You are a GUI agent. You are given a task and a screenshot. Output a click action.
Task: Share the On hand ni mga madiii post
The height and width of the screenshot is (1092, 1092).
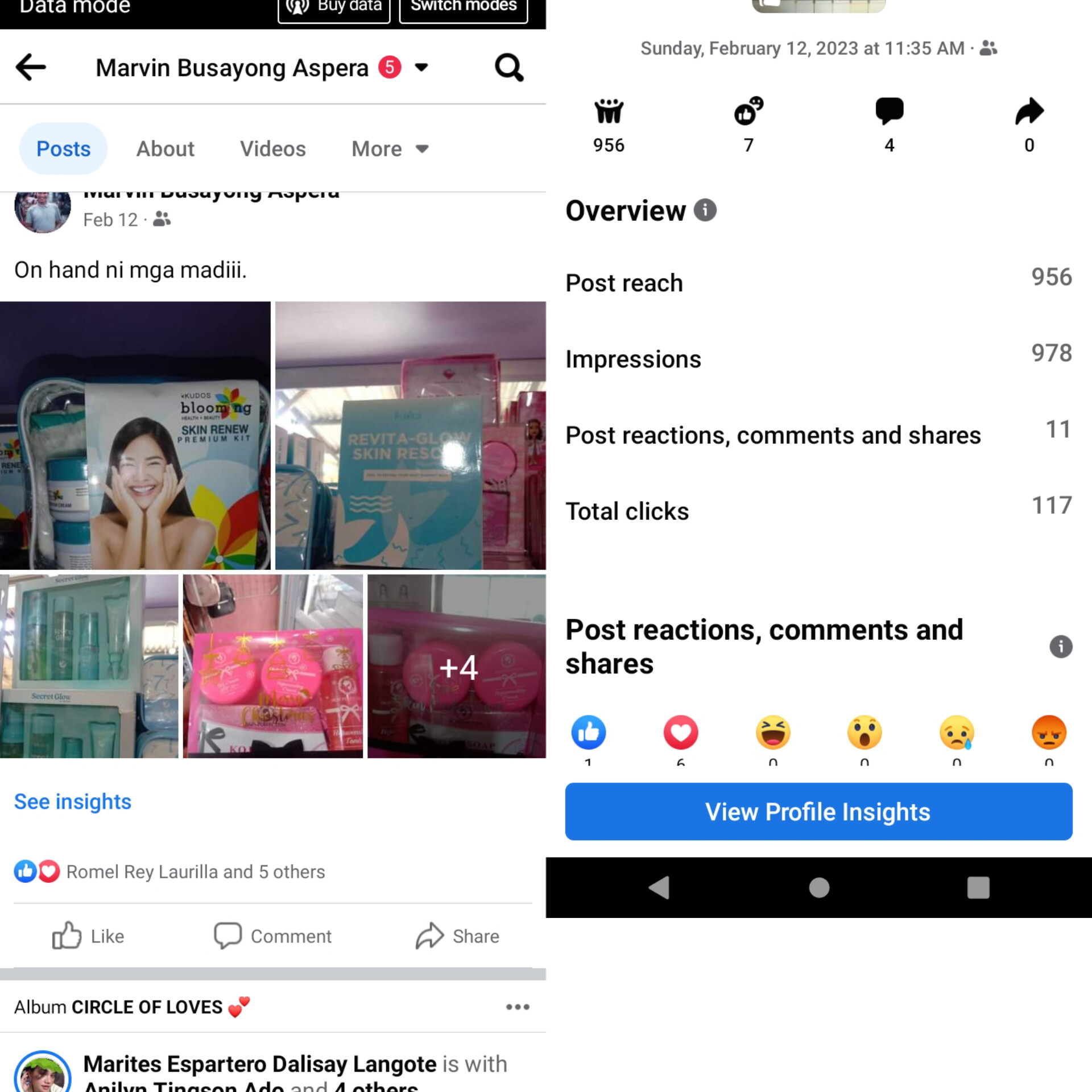point(457,936)
